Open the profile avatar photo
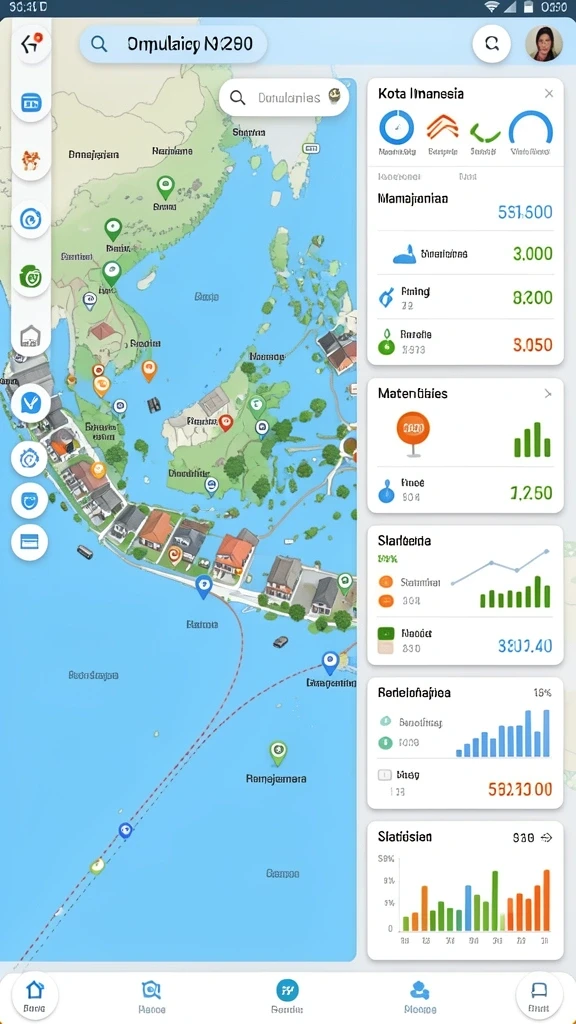 (543, 44)
